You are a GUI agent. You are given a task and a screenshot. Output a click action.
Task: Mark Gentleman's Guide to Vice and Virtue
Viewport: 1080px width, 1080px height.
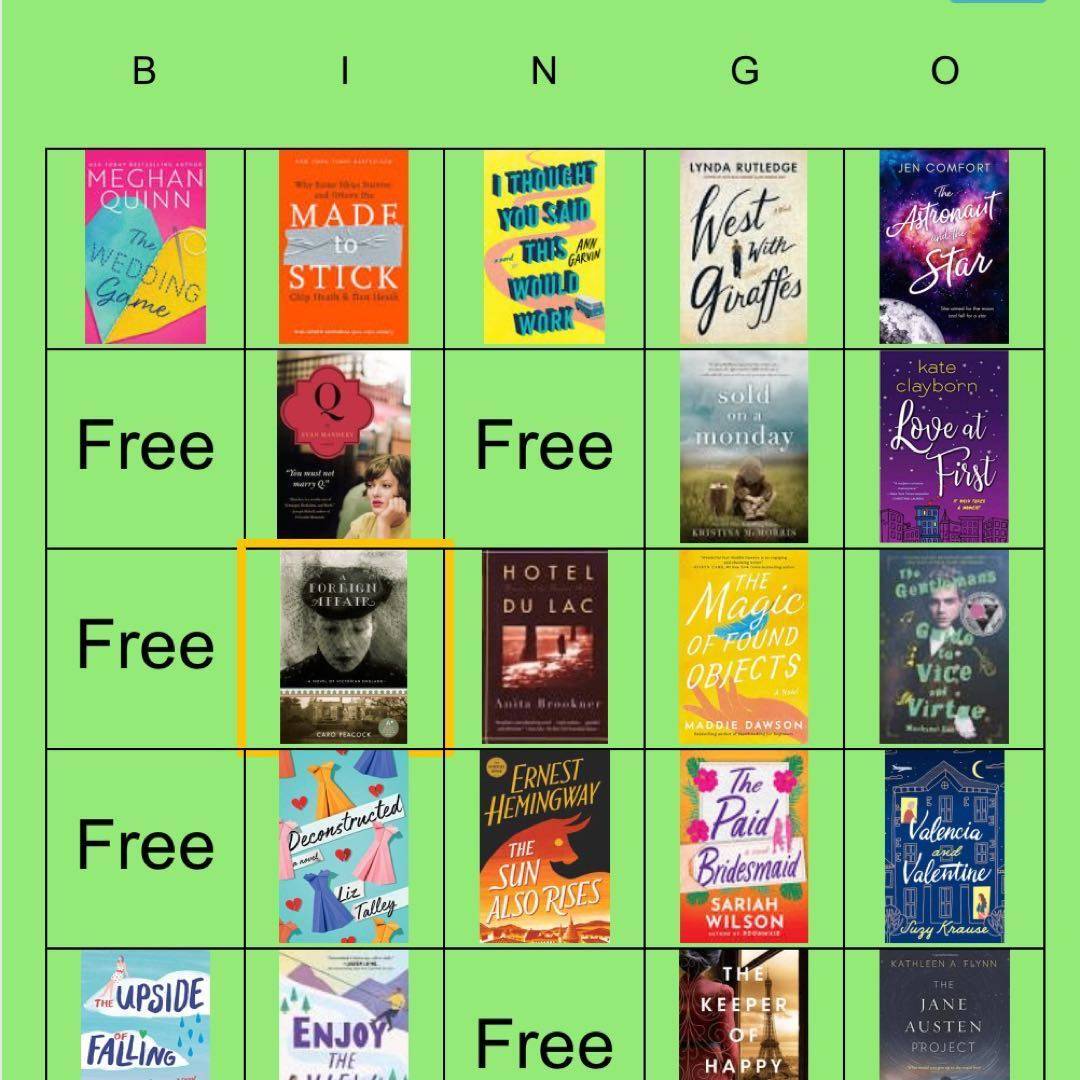click(944, 646)
